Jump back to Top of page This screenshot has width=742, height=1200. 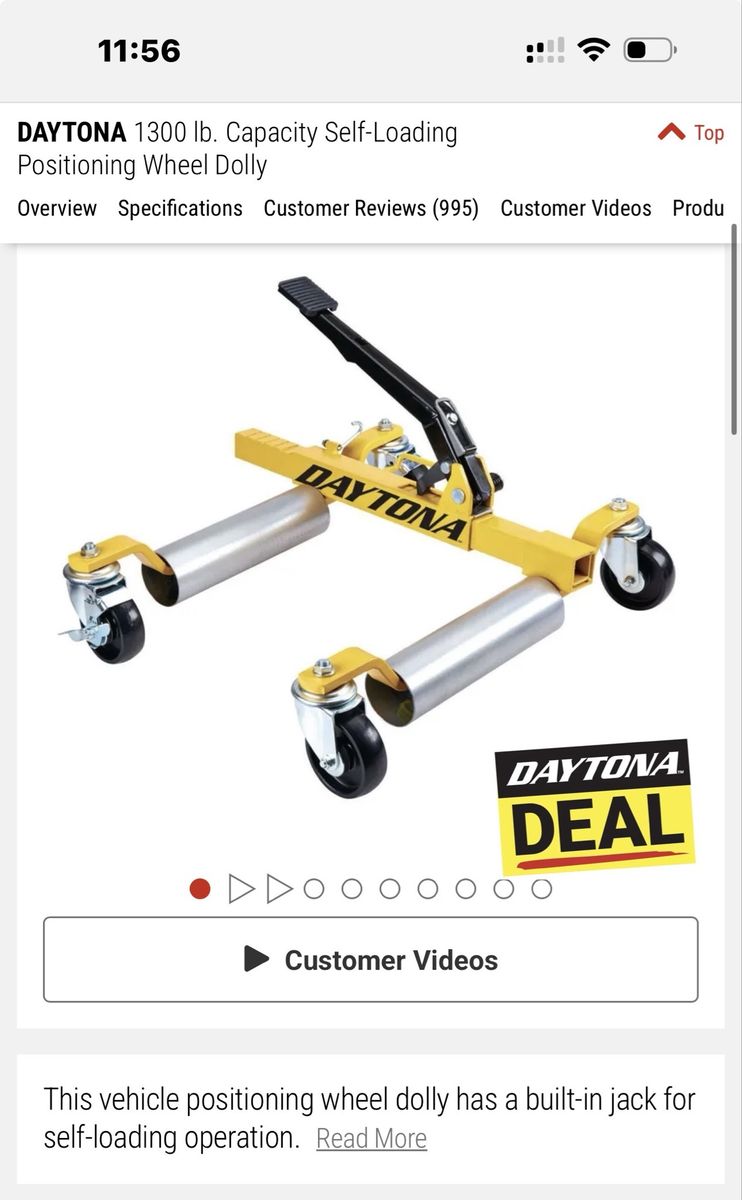[691, 133]
